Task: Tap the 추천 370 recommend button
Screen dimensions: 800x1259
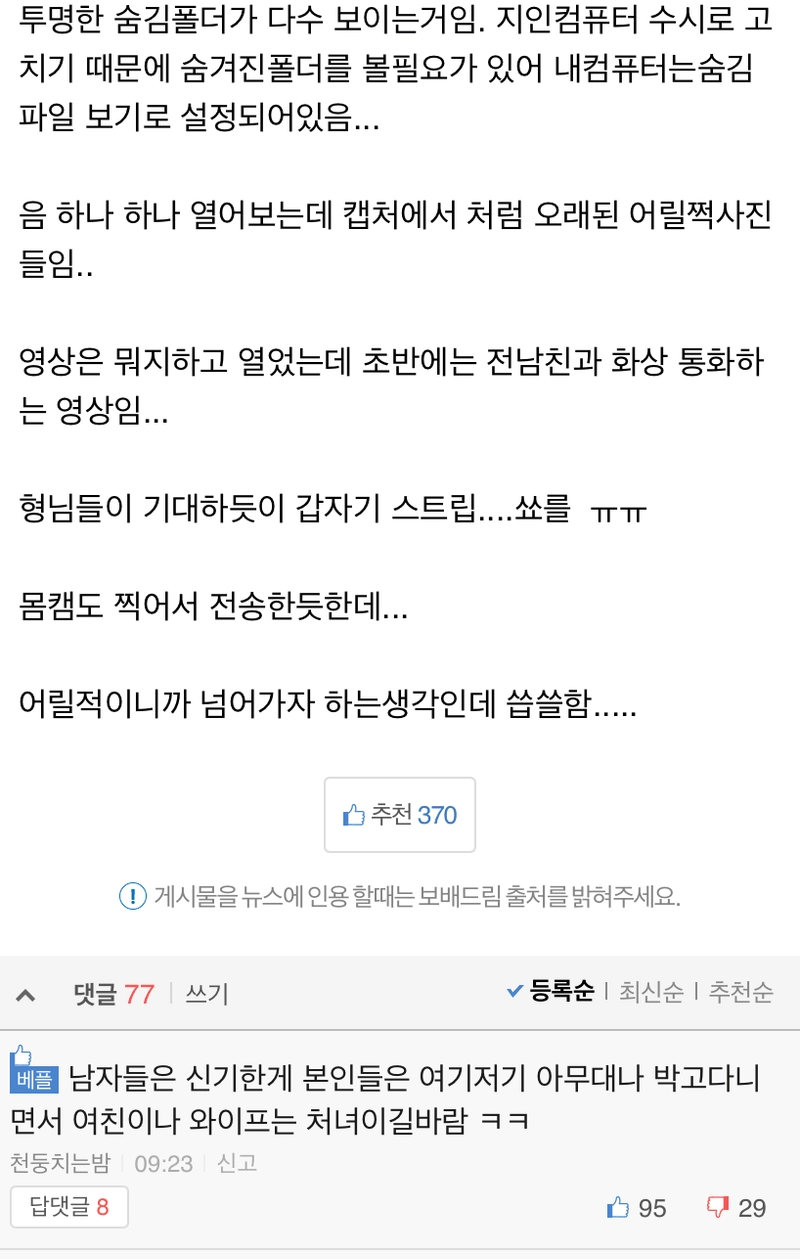Action: point(399,815)
